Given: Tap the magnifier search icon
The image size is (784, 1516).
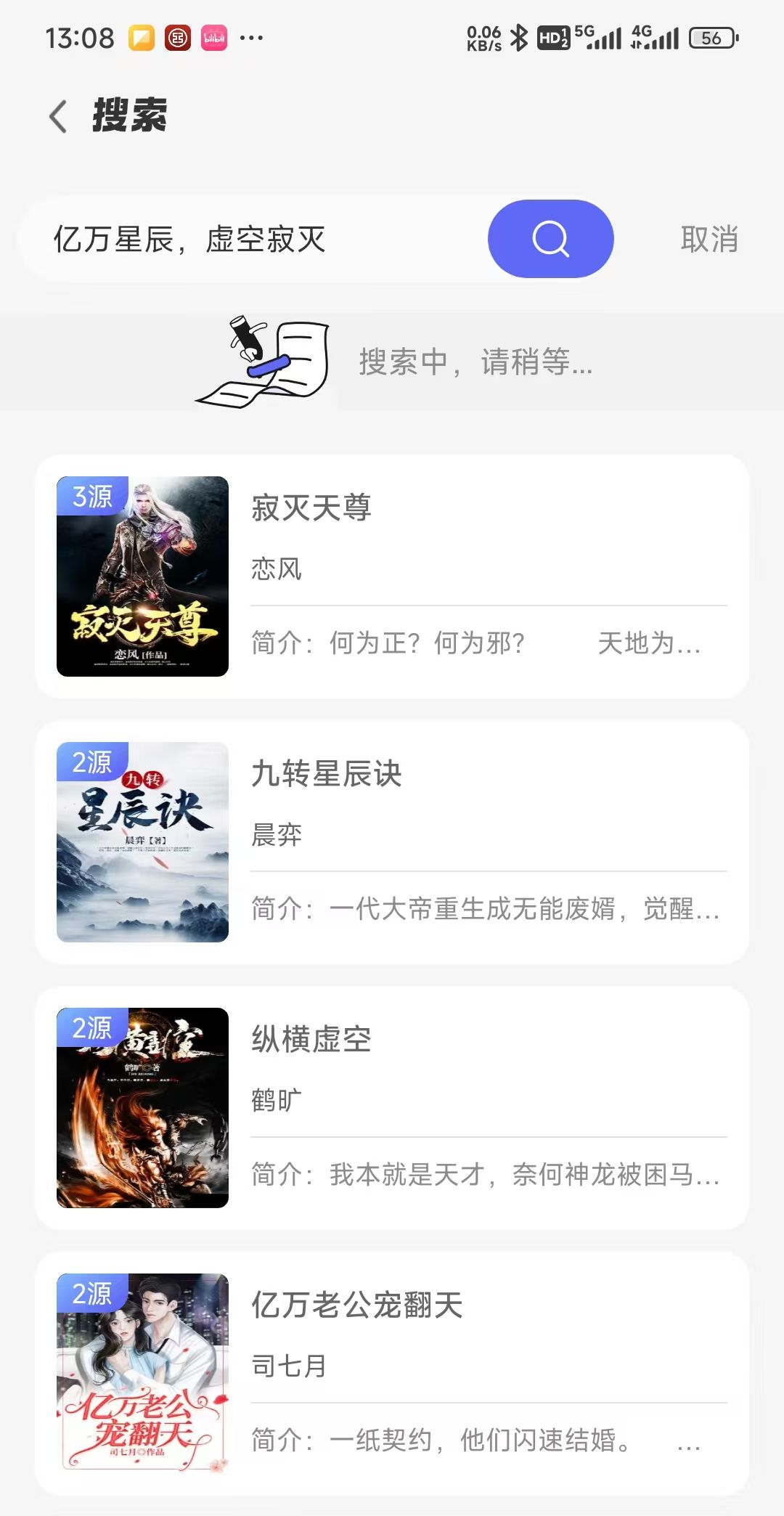Looking at the screenshot, I should tap(550, 239).
